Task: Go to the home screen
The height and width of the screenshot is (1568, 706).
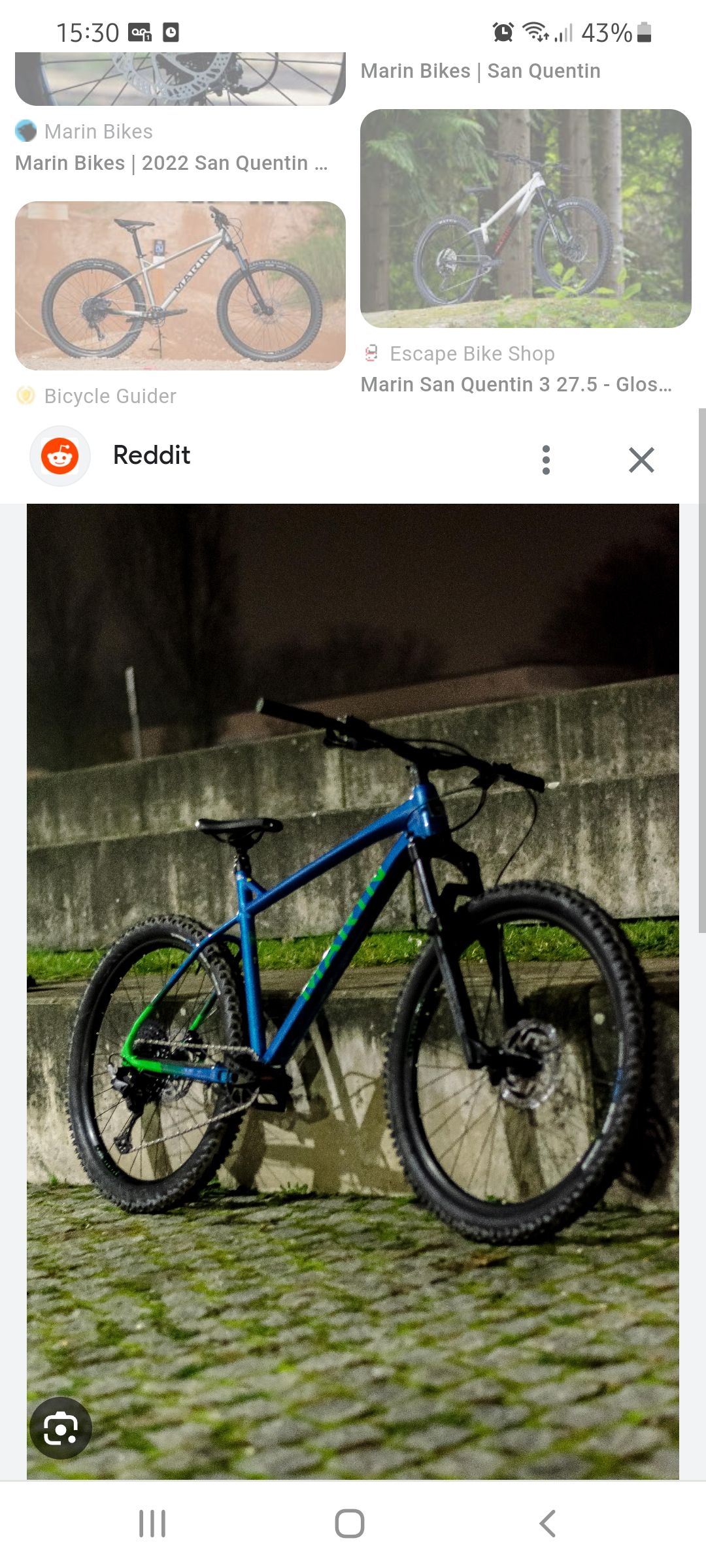Action: pos(350,1523)
